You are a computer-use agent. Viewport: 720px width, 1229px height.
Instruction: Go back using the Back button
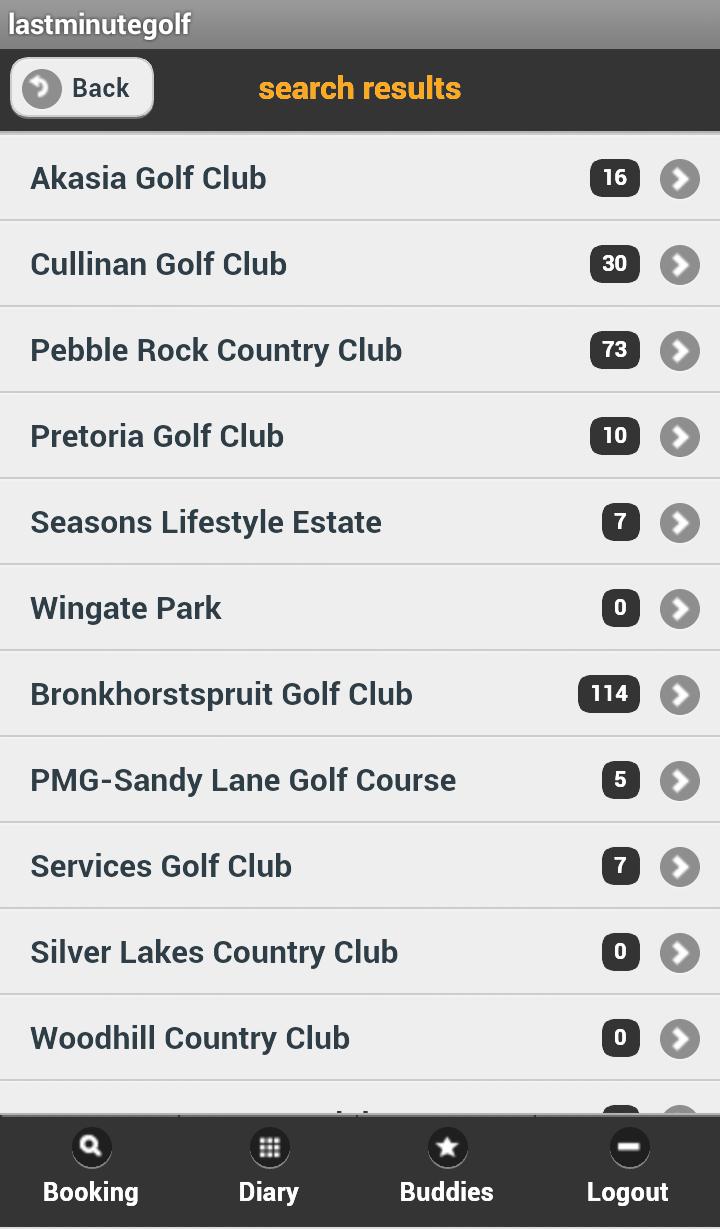[x=82, y=88]
